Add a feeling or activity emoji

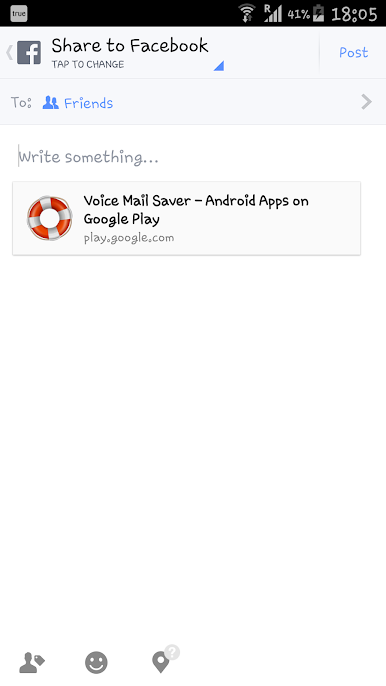coord(96,662)
